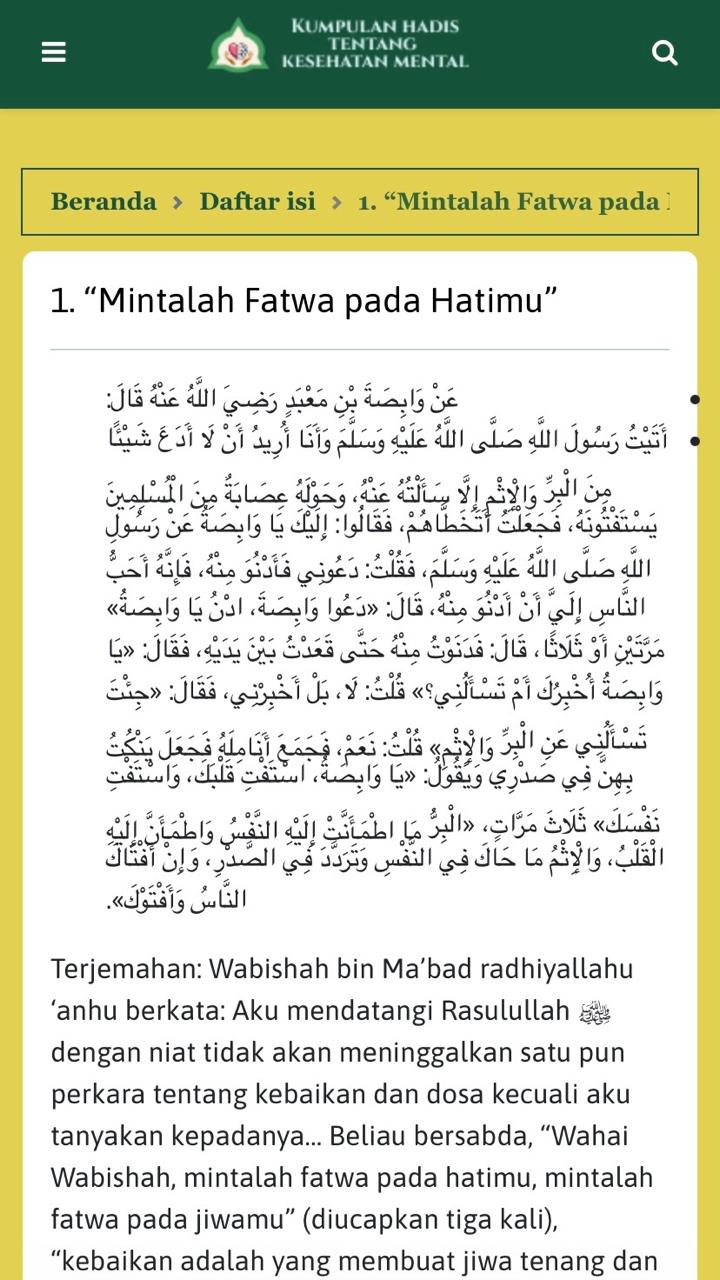This screenshot has height=1280, width=720.
Task: Open Daftar isi breadcrumb link
Action: point(257,201)
